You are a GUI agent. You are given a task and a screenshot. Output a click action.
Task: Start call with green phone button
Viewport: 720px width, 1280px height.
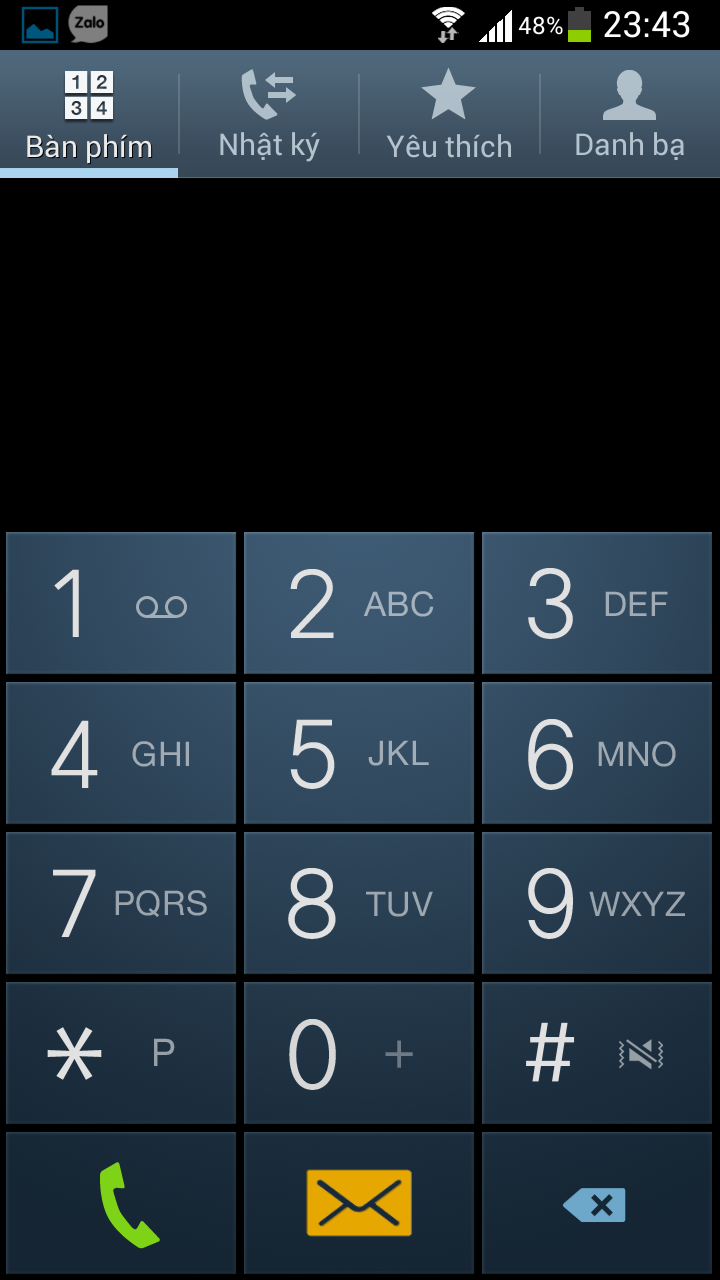click(121, 1203)
